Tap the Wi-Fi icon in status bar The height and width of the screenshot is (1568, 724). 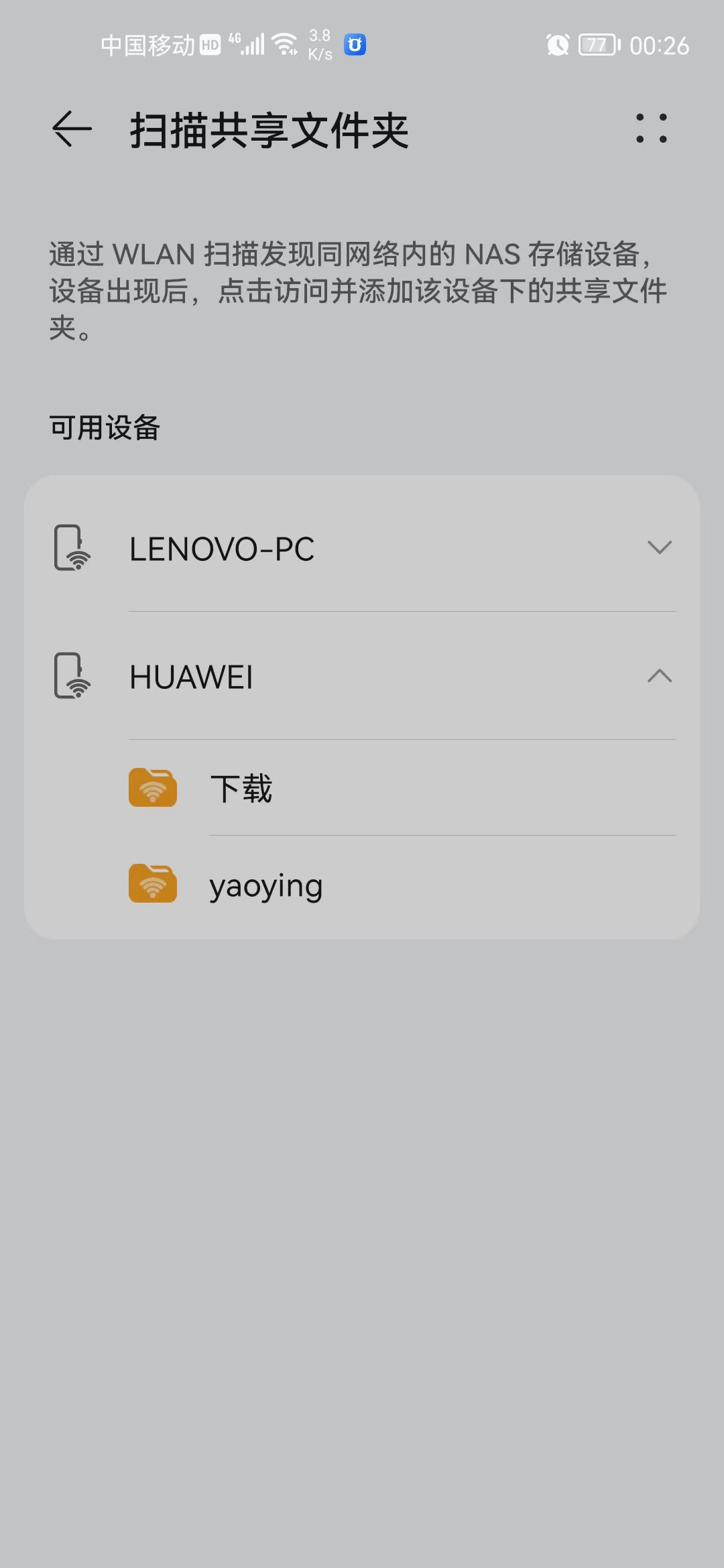point(284,44)
